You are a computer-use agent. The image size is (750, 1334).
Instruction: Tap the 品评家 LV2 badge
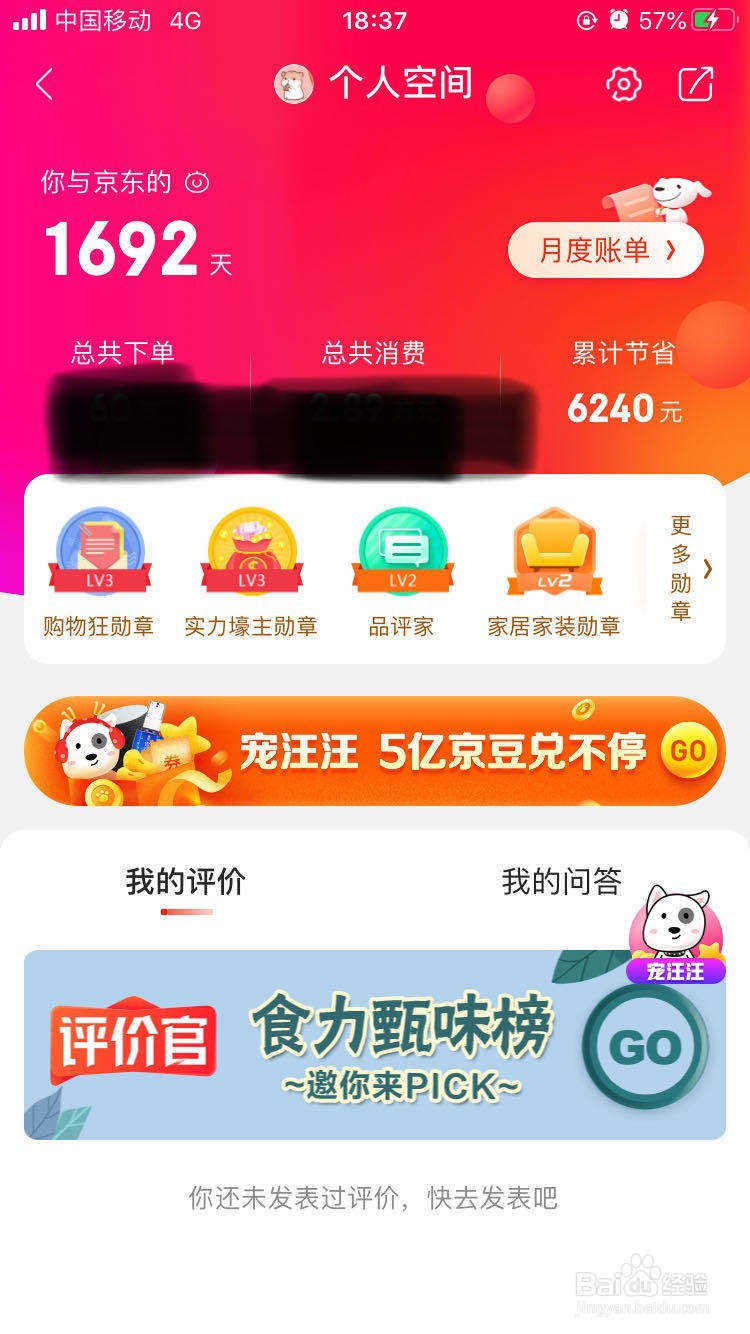click(400, 550)
